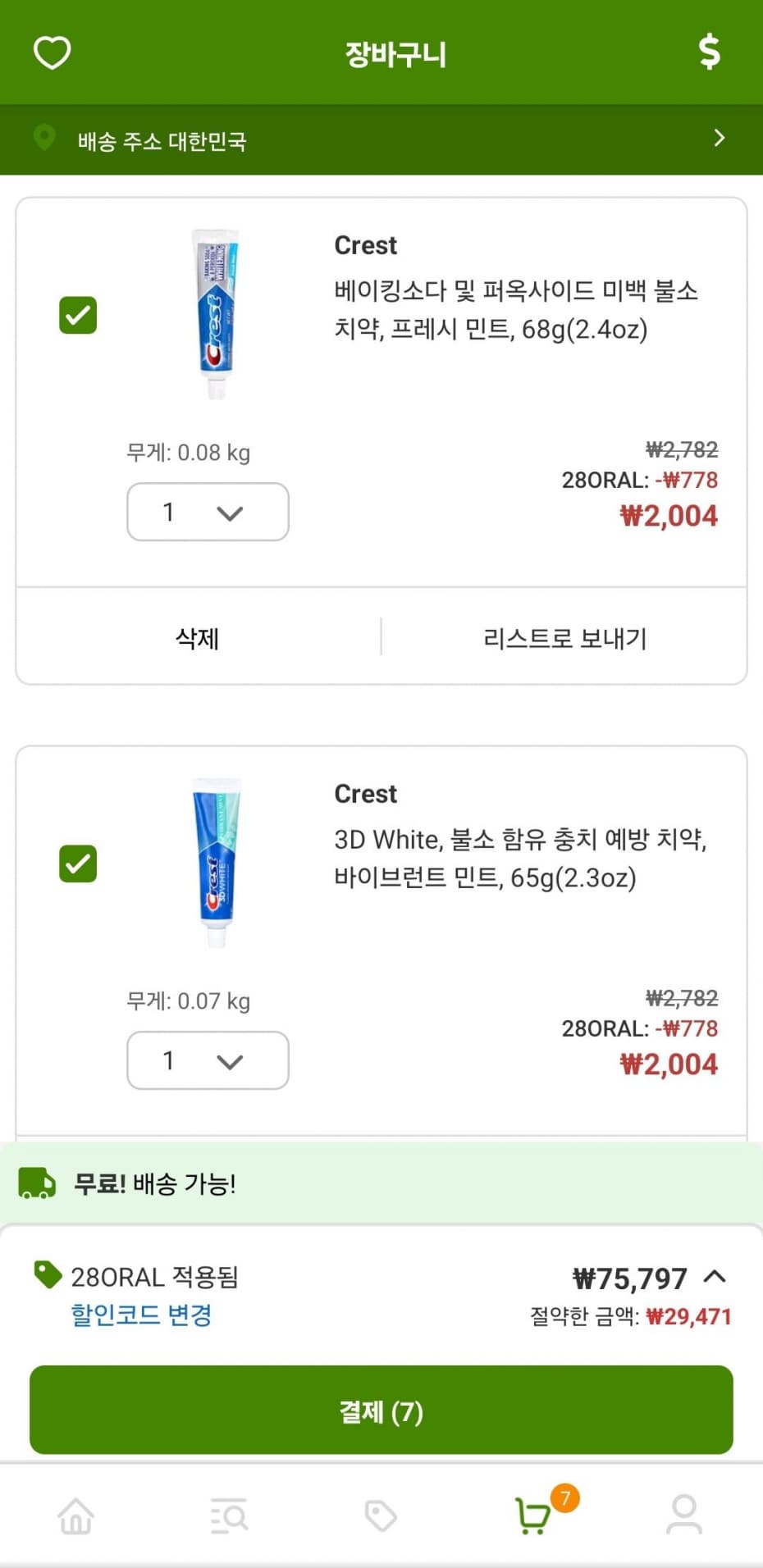
Task: Uncheck the Crest whitening toothpaste item
Action: [x=78, y=314]
